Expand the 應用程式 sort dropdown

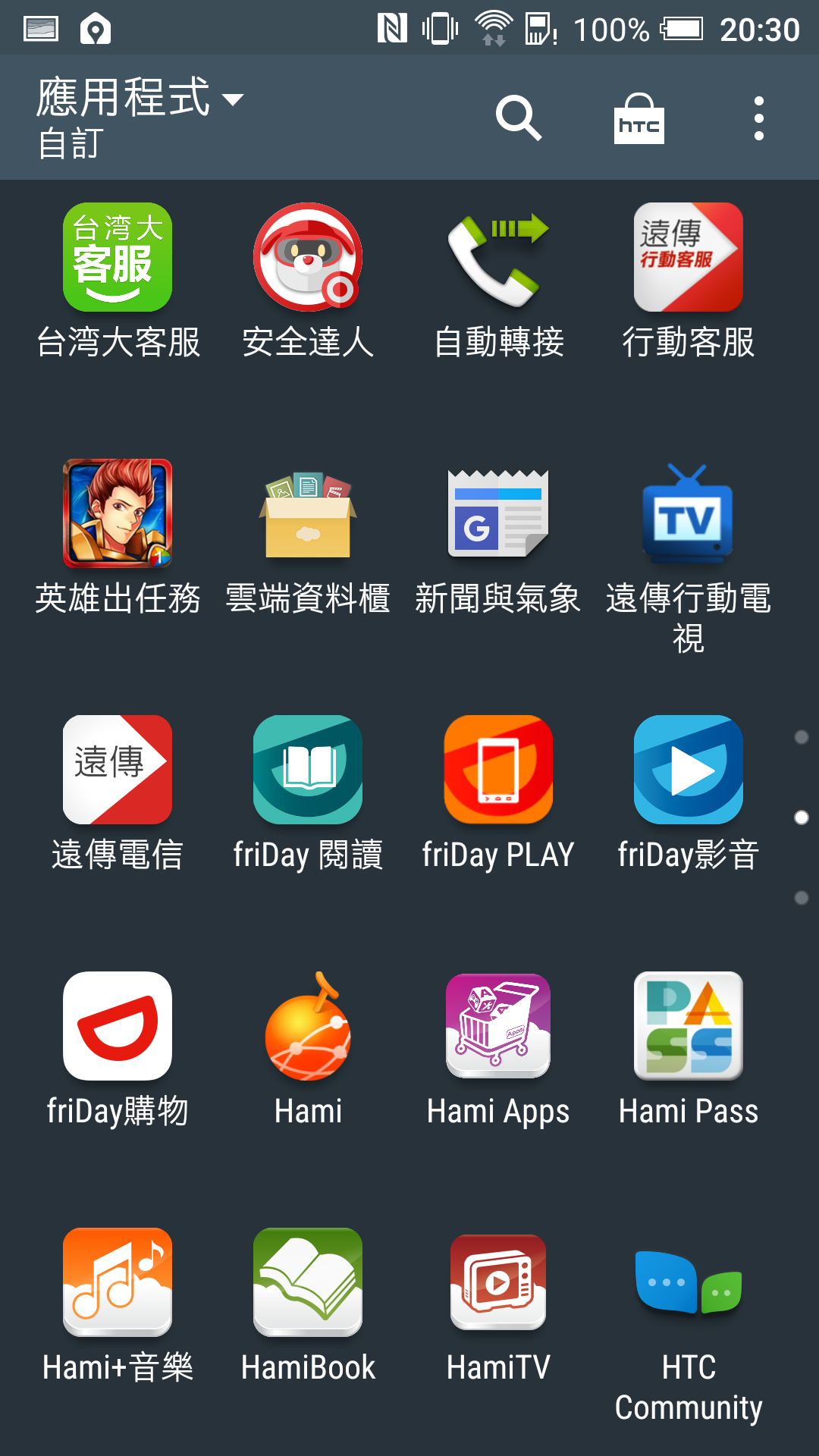point(140,100)
